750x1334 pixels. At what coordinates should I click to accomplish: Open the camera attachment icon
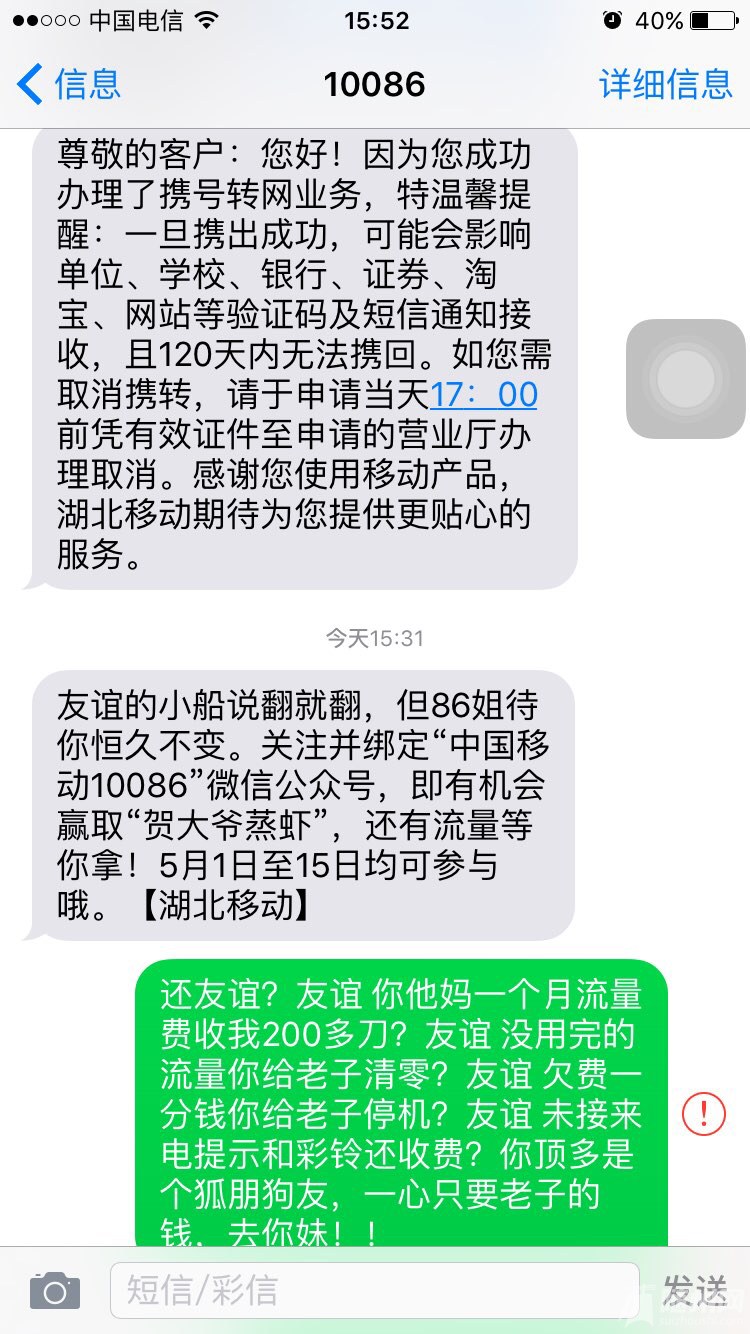(x=55, y=1291)
